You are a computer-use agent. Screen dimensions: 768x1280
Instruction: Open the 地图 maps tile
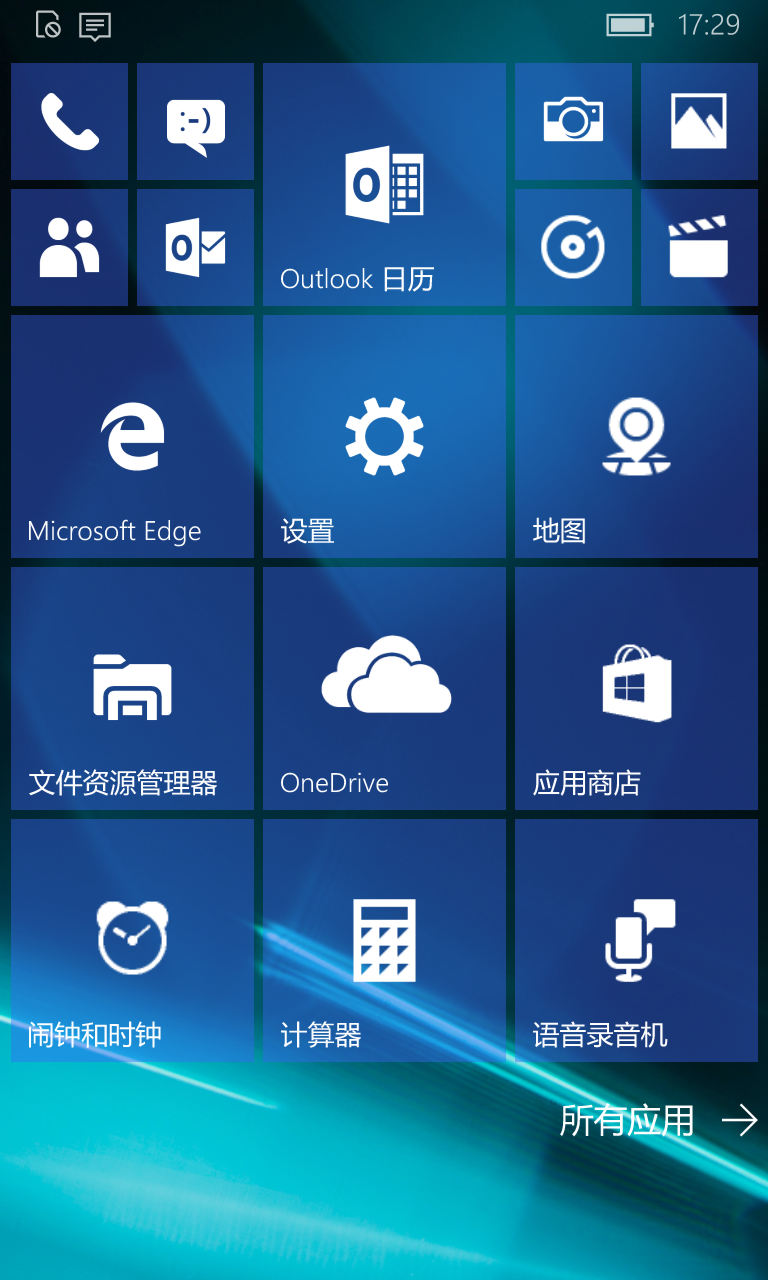click(x=636, y=436)
